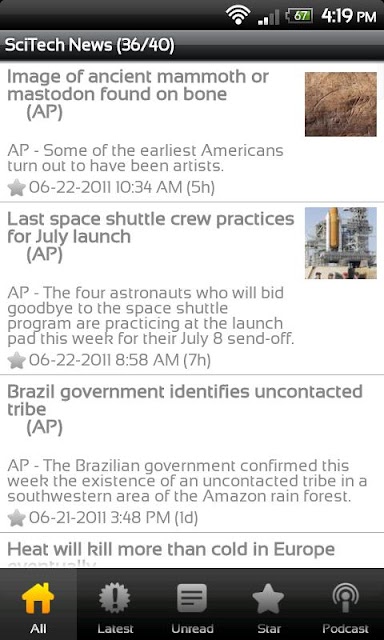Image resolution: width=384 pixels, height=640 pixels.
Task: Star the space shuttle crew article
Action: (x=16, y=360)
